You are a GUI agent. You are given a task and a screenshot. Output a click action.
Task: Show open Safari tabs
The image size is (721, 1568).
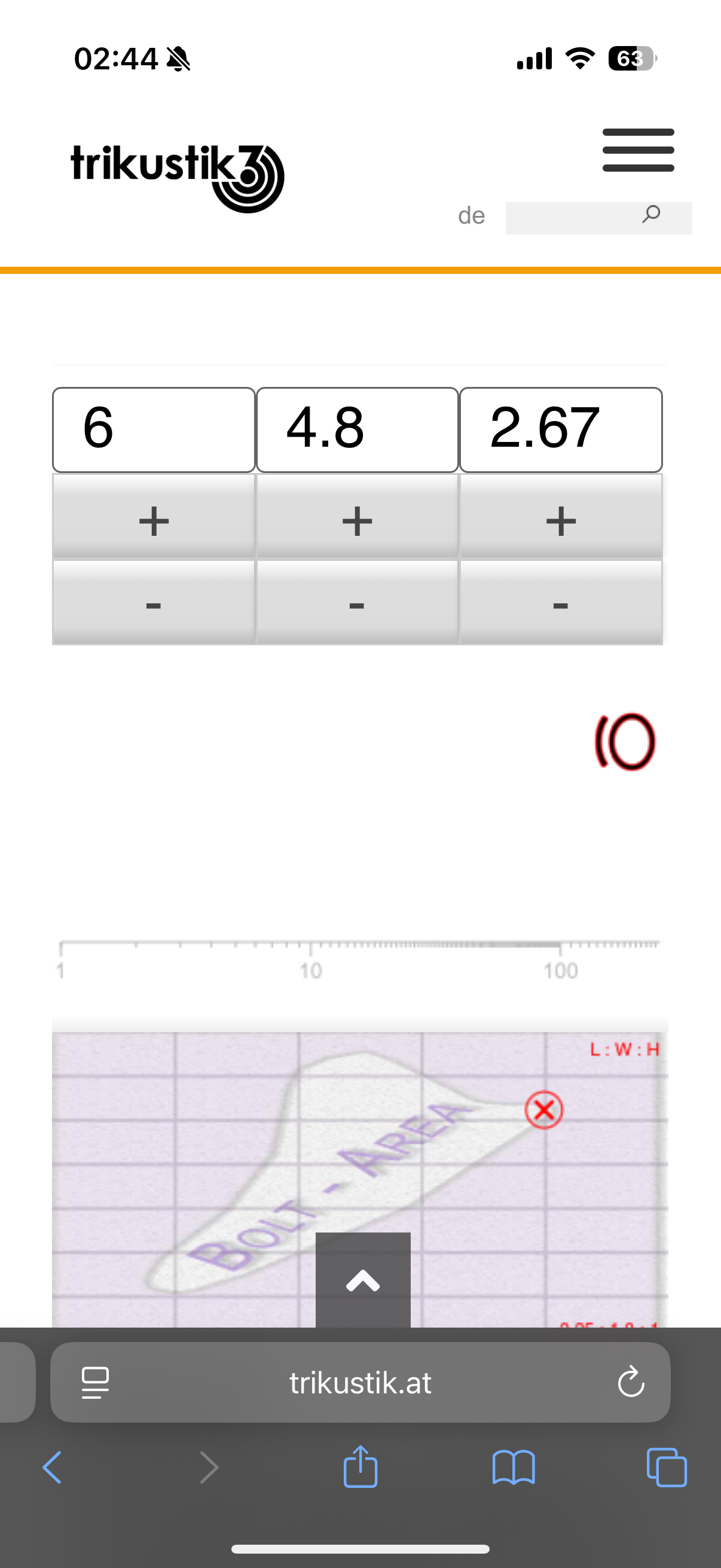tap(666, 1468)
